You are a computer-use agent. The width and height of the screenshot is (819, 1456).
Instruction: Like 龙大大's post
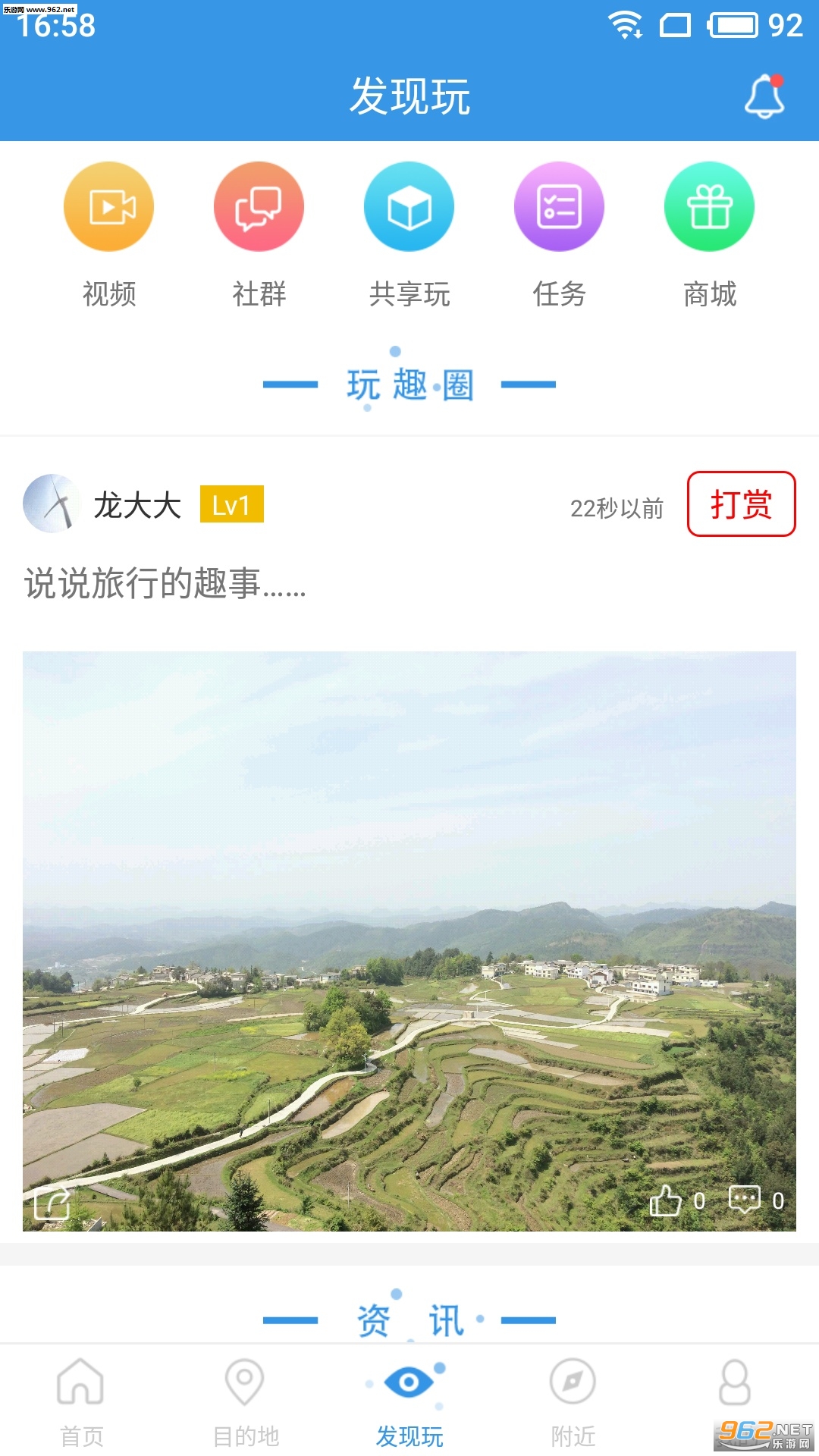point(677,1200)
